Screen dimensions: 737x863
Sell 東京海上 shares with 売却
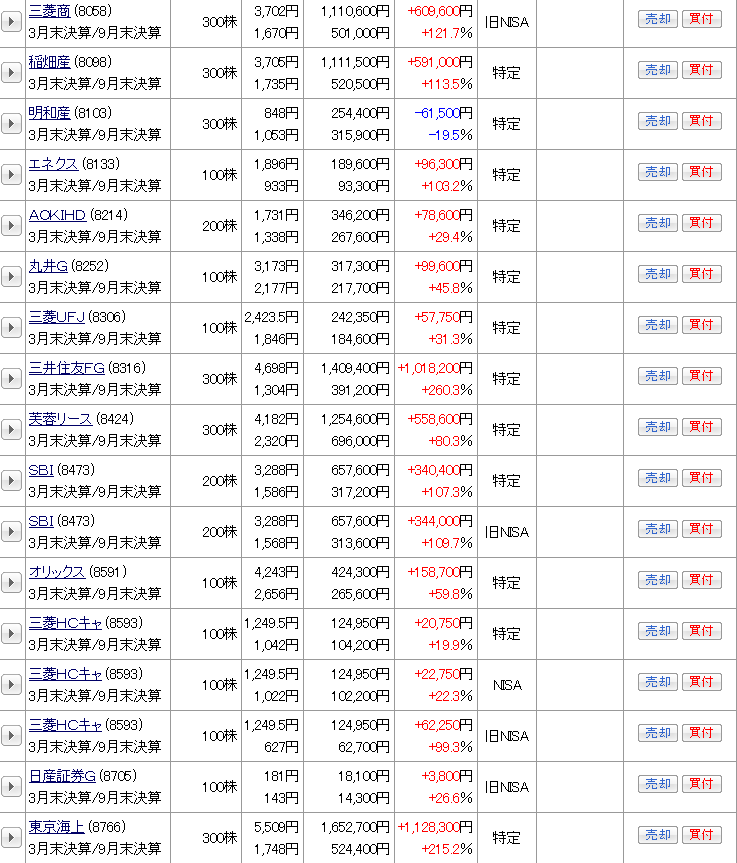(x=657, y=835)
